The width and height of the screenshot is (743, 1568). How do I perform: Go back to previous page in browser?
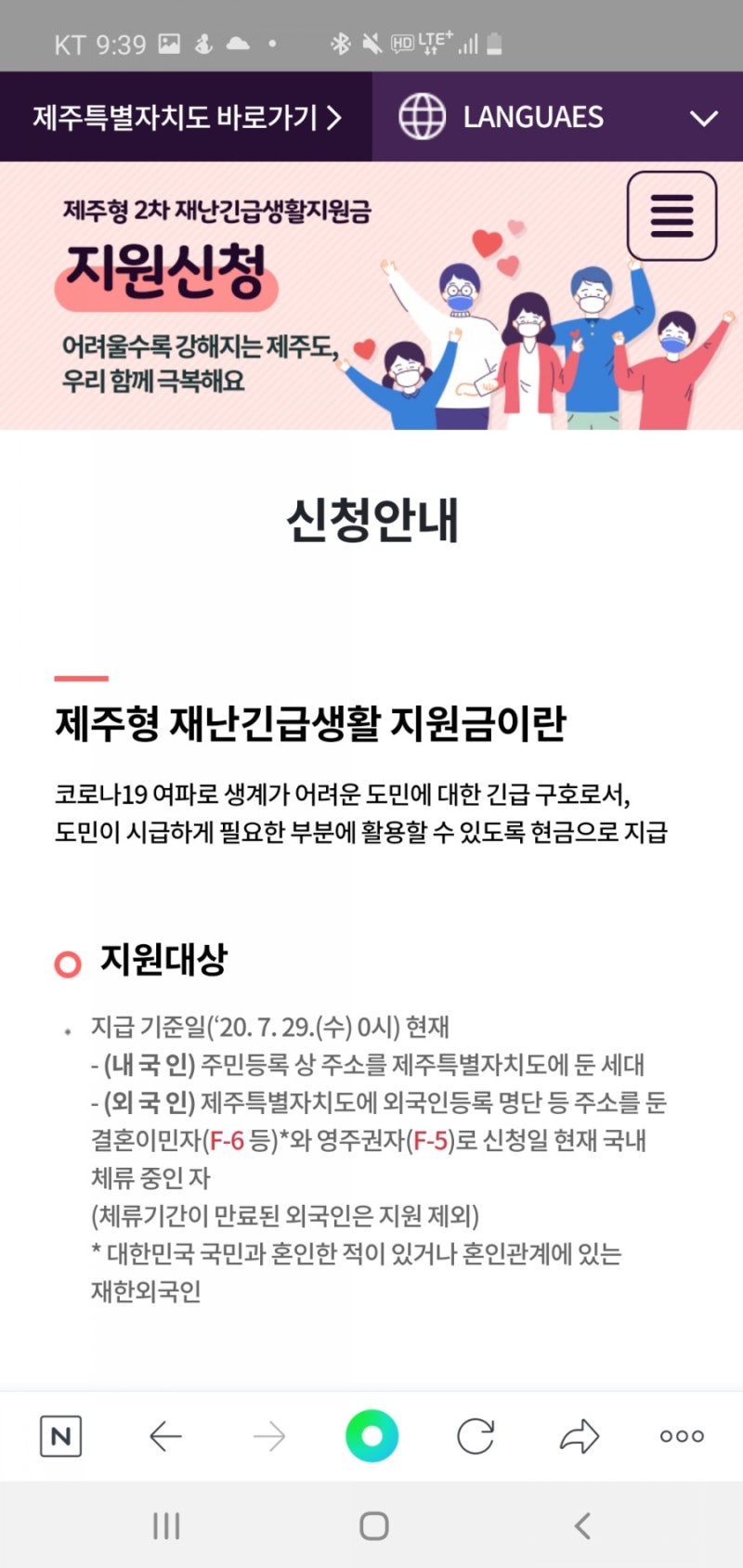pyautogui.click(x=165, y=1436)
